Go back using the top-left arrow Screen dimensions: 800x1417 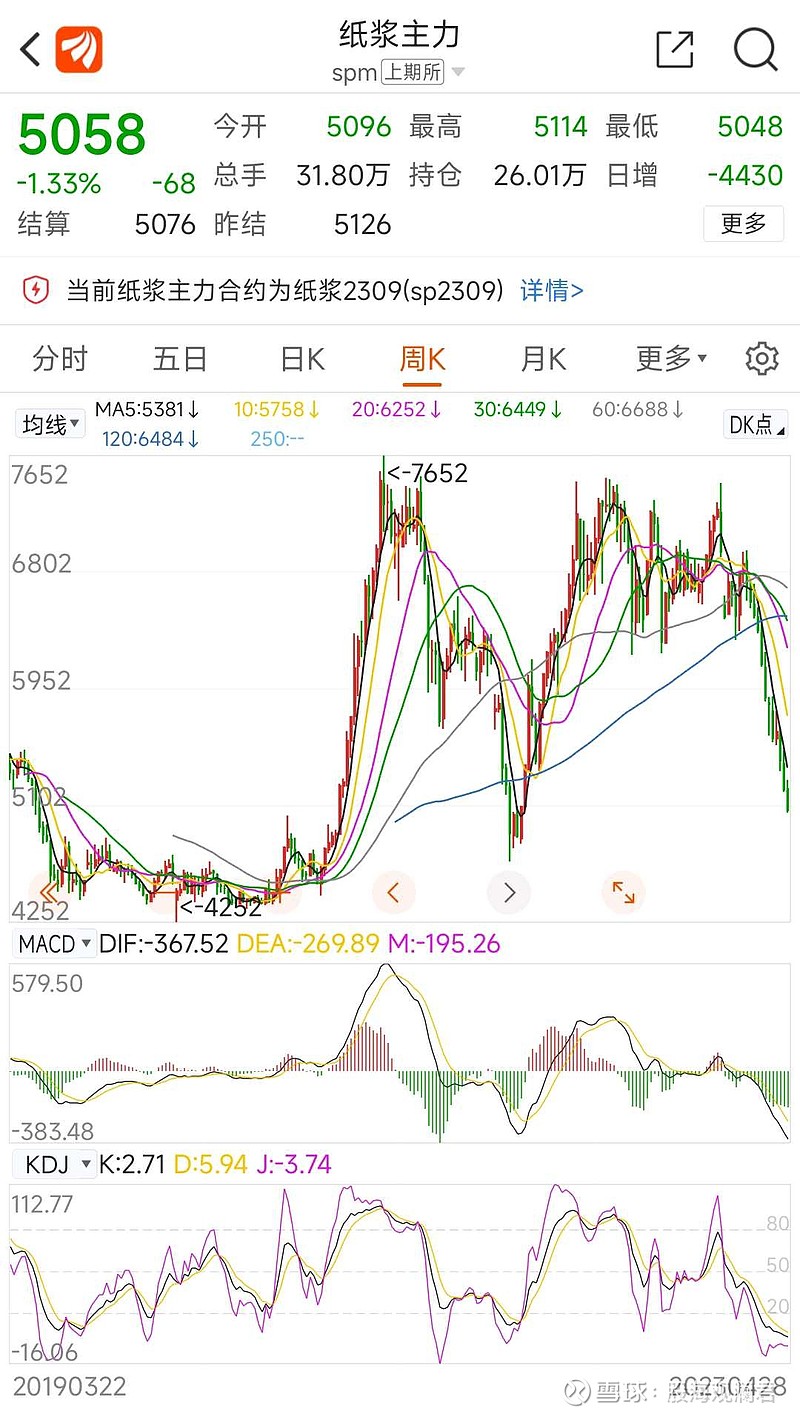click(x=31, y=49)
